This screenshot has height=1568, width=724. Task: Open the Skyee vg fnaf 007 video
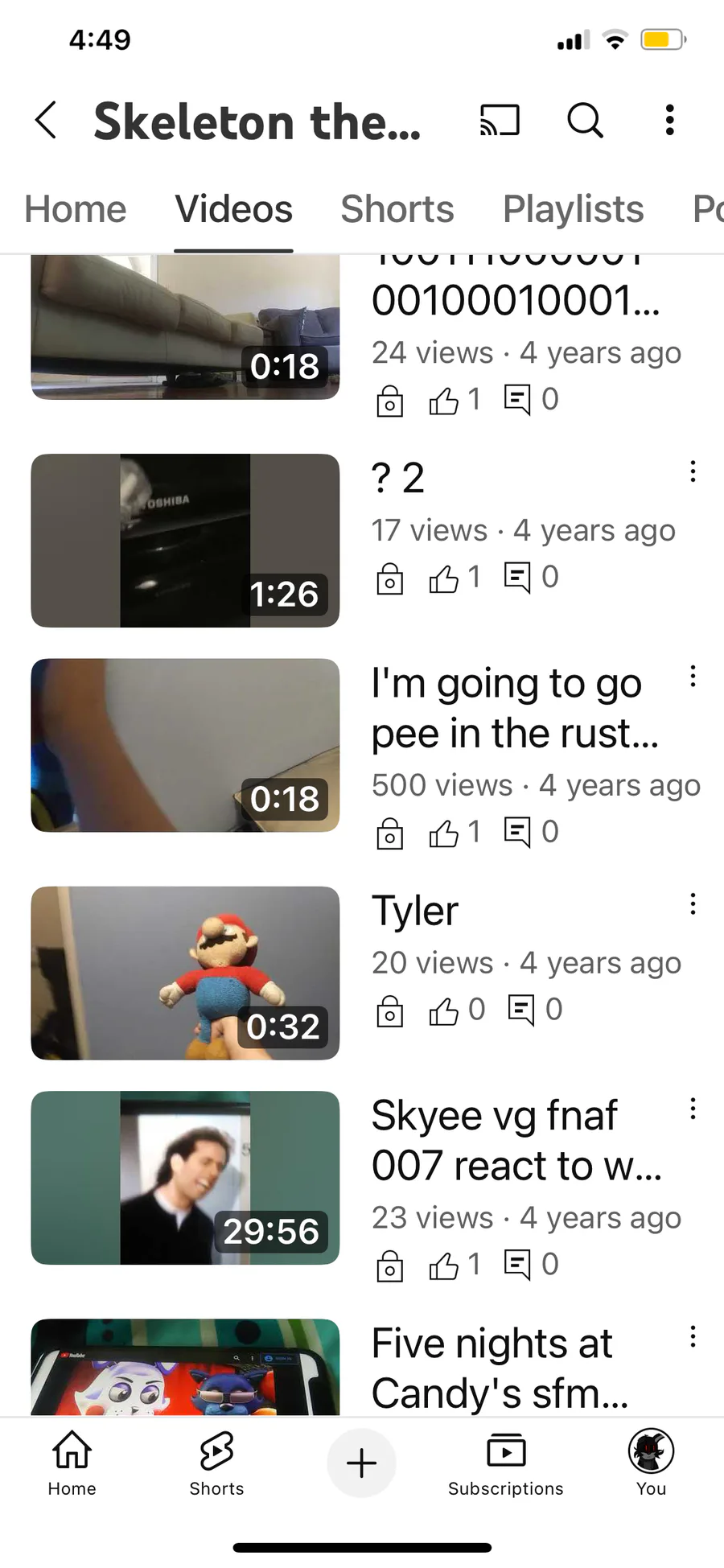click(185, 1178)
